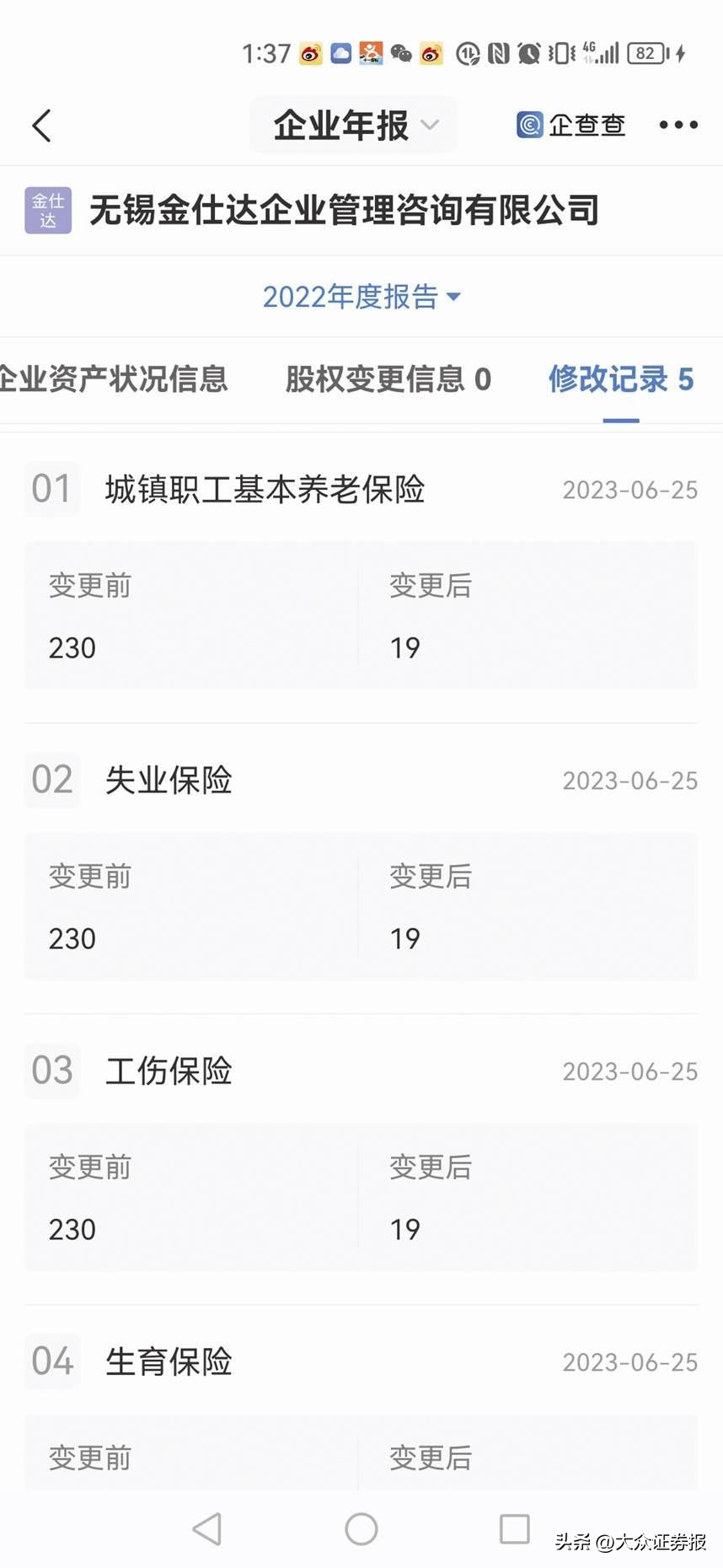Viewport: 723px width, 1568px height.
Task: Expand the 2022年度报告 year selector
Action: [x=362, y=297]
